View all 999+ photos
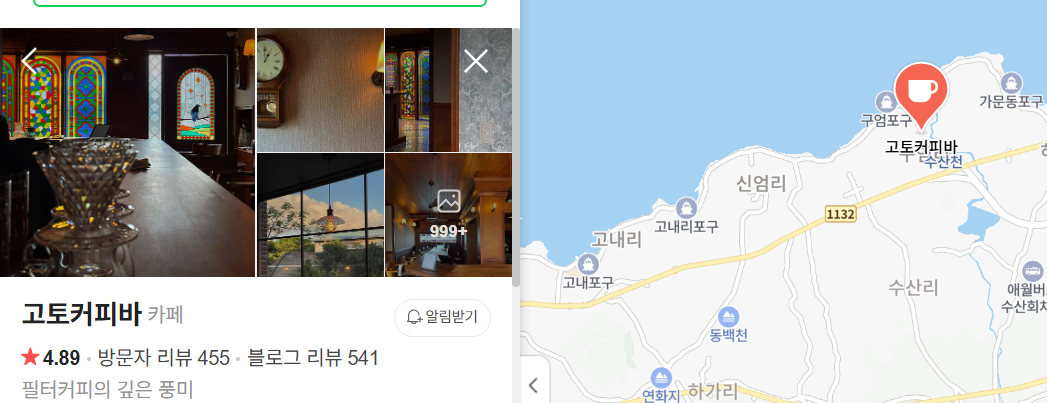Image resolution: width=1047 pixels, height=403 pixels. click(x=448, y=215)
